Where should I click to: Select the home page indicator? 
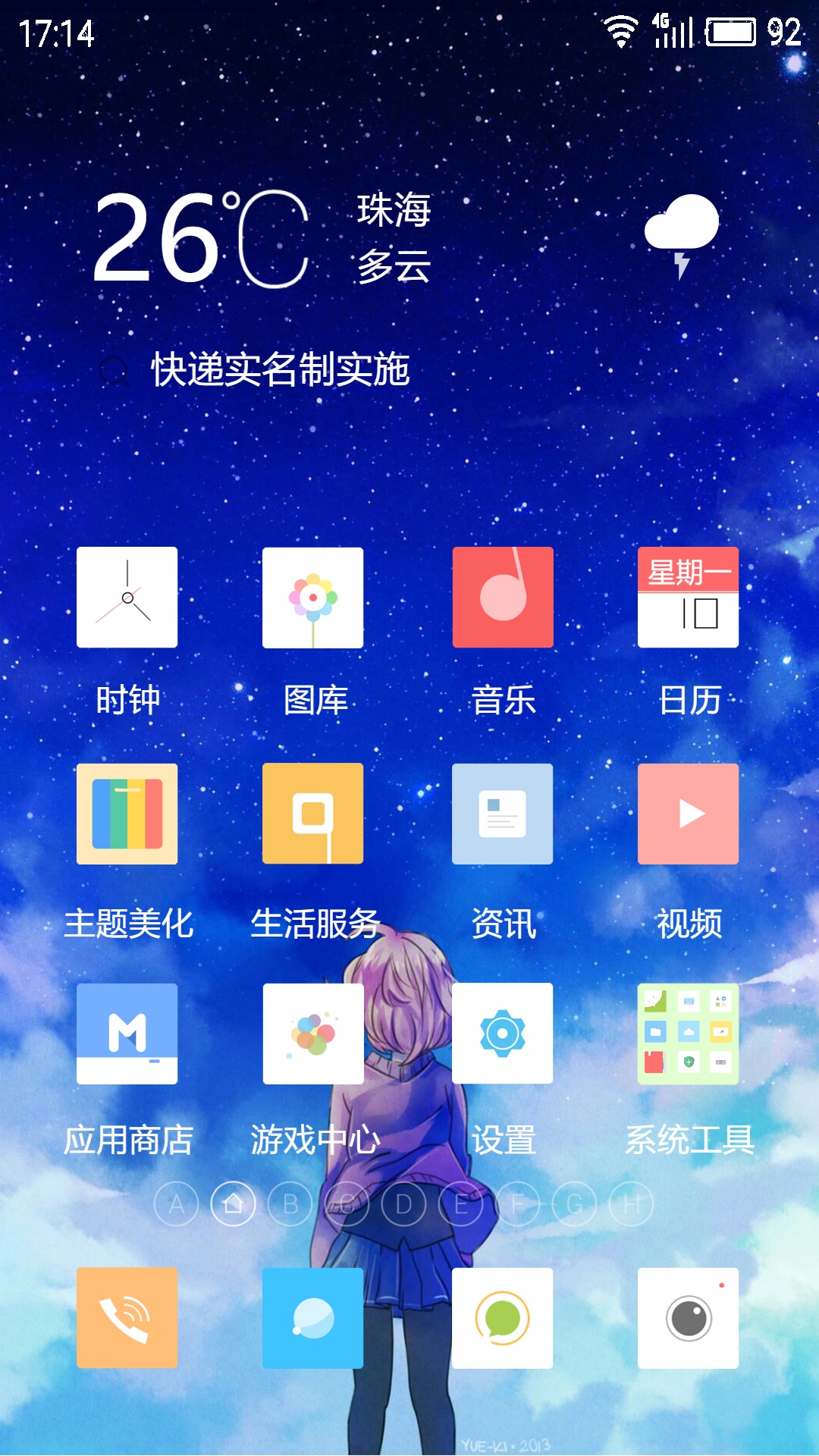click(x=233, y=1204)
